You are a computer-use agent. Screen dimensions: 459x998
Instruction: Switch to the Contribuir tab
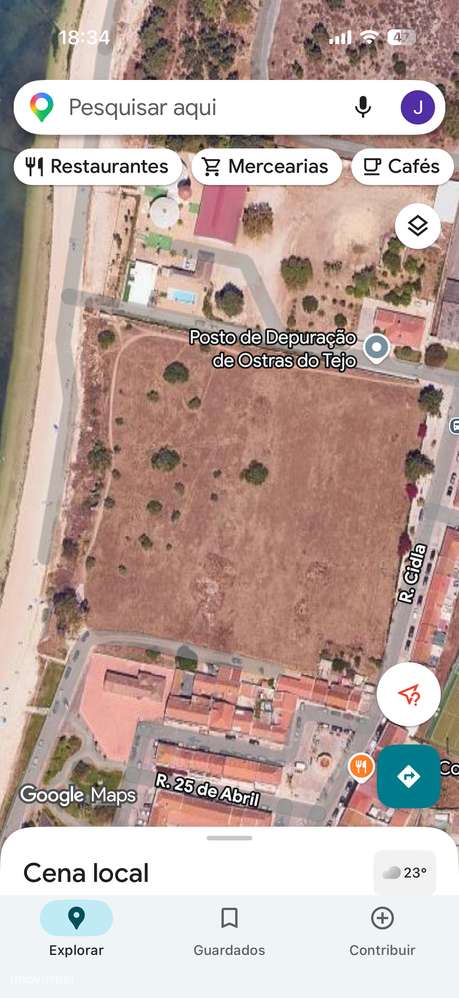[x=382, y=931]
